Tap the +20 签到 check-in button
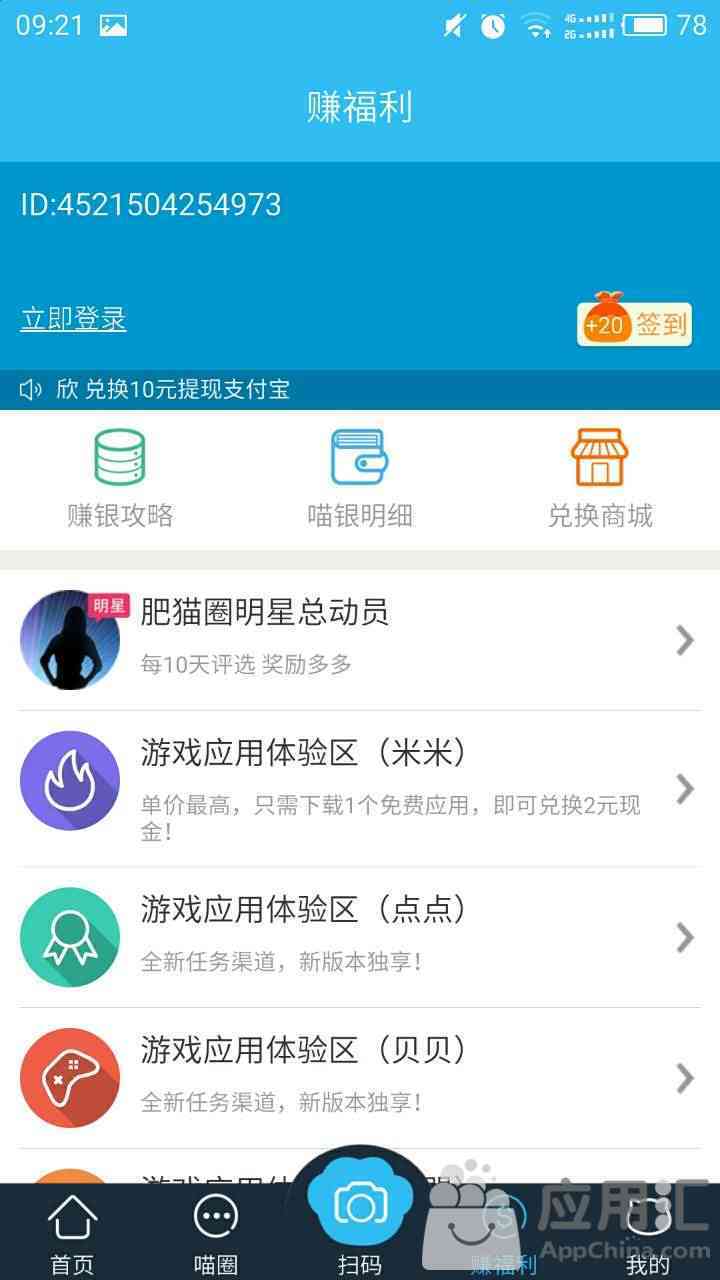 click(x=634, y=323)
